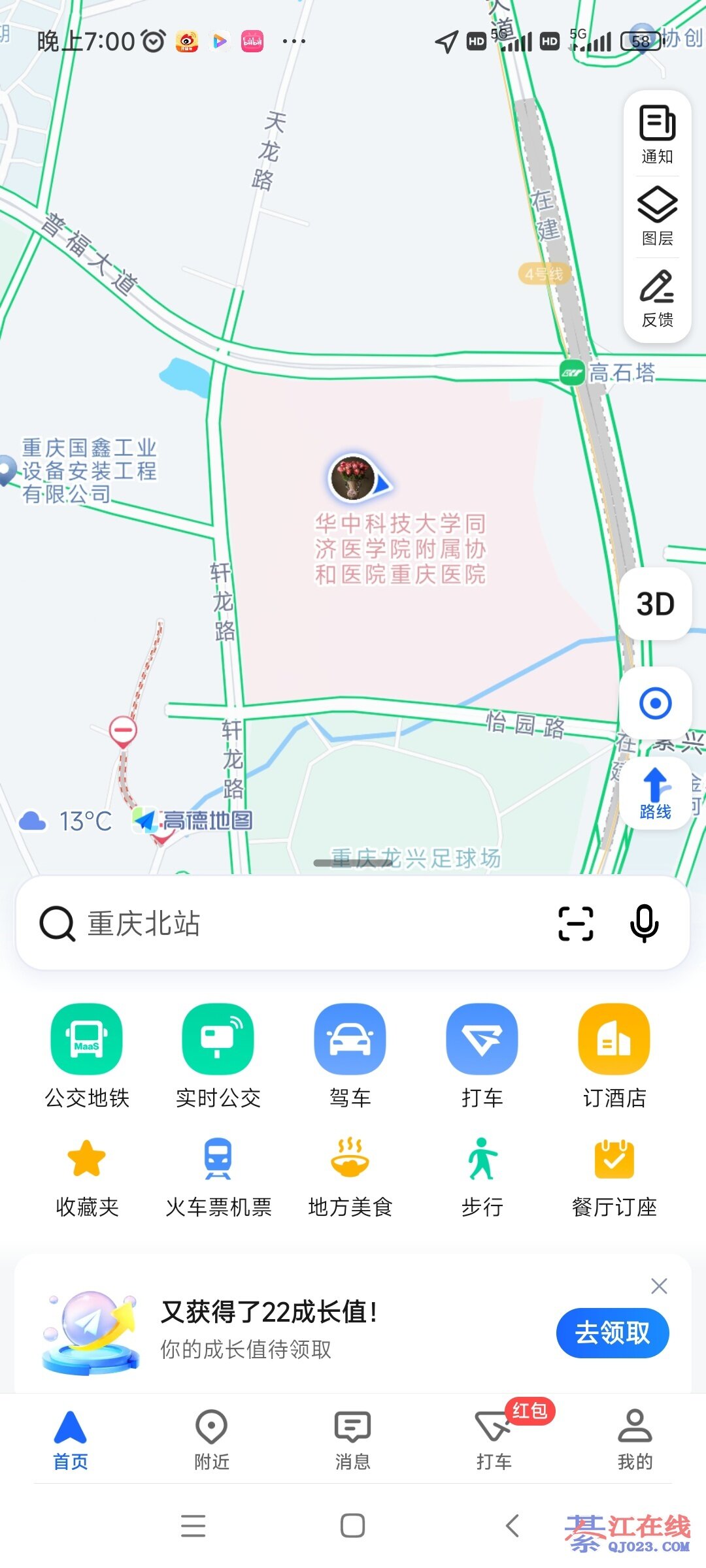Claim growth points with 去领取
The image size is (706, 1568).
click(x=613, y=1333)
